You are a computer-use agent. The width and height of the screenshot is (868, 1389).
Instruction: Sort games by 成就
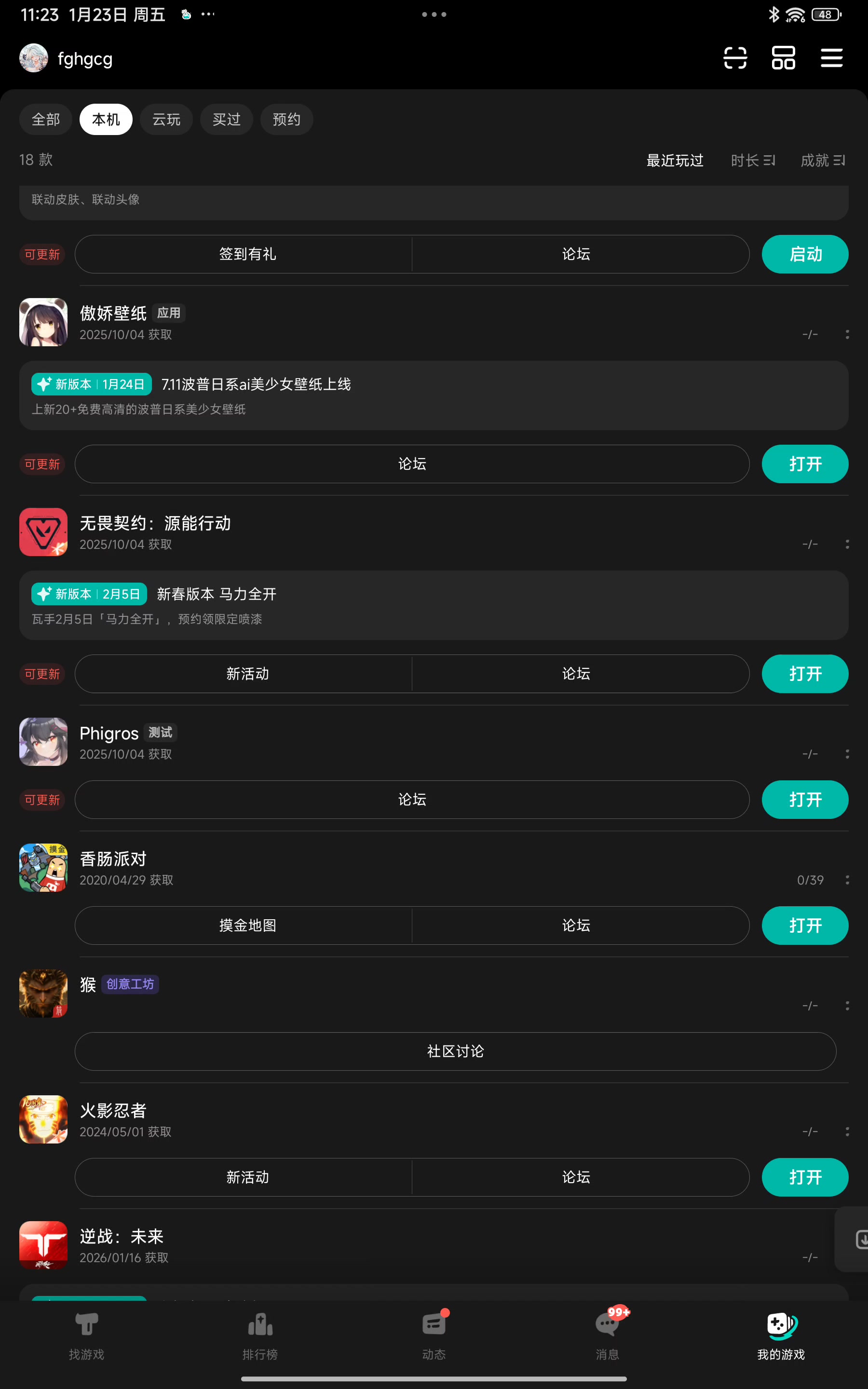pyautogui.click(x=822, y=160)
